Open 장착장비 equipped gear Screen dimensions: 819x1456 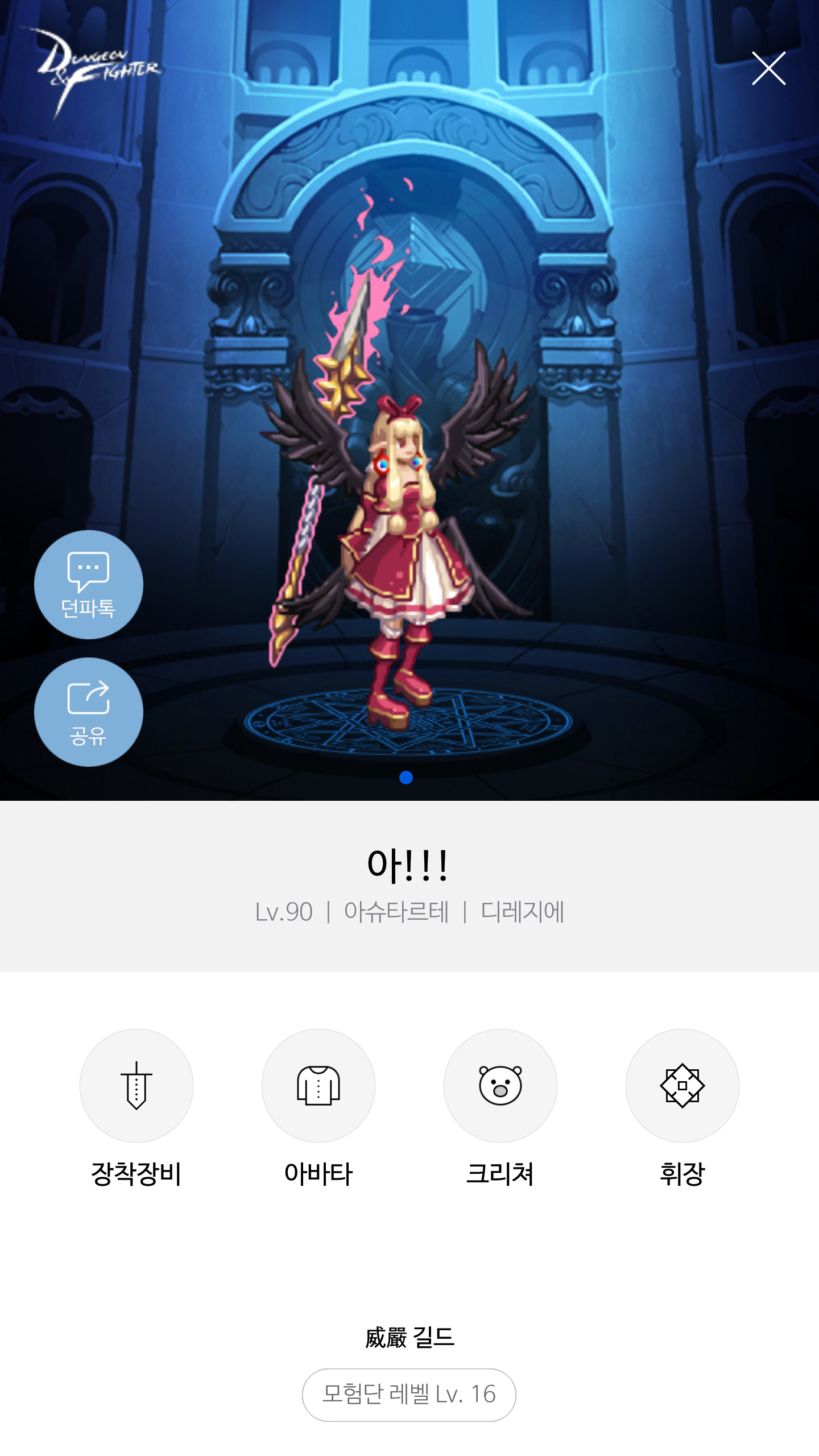(x=136, y=1086)
